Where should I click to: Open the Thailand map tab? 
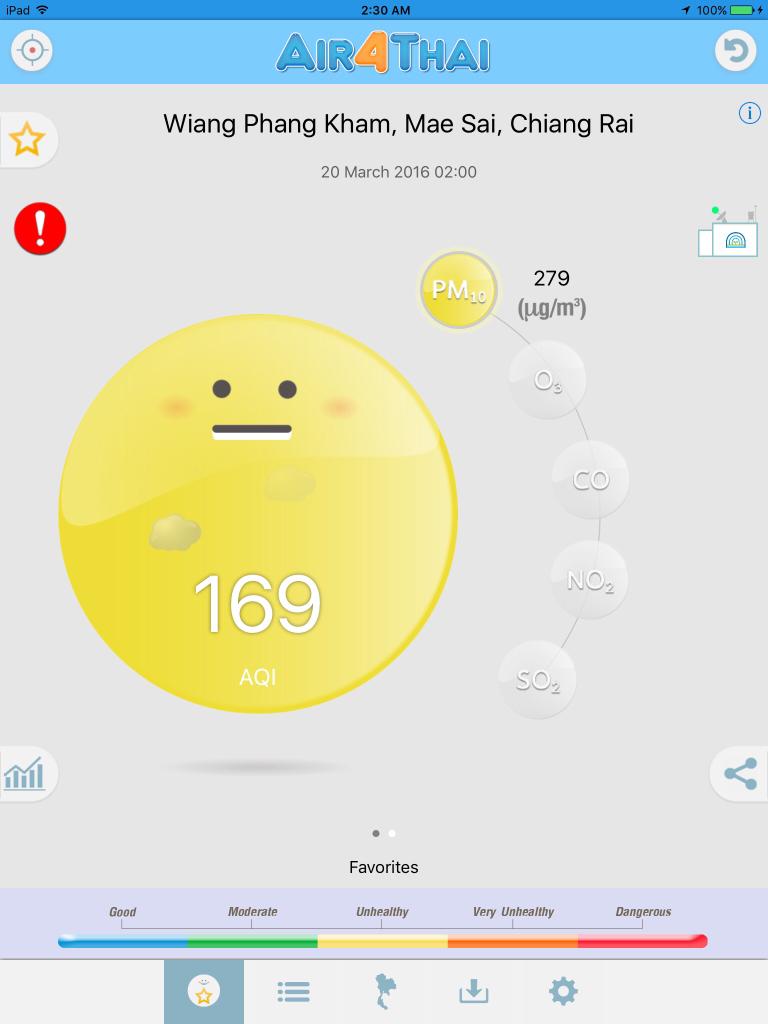coord(384,992)
